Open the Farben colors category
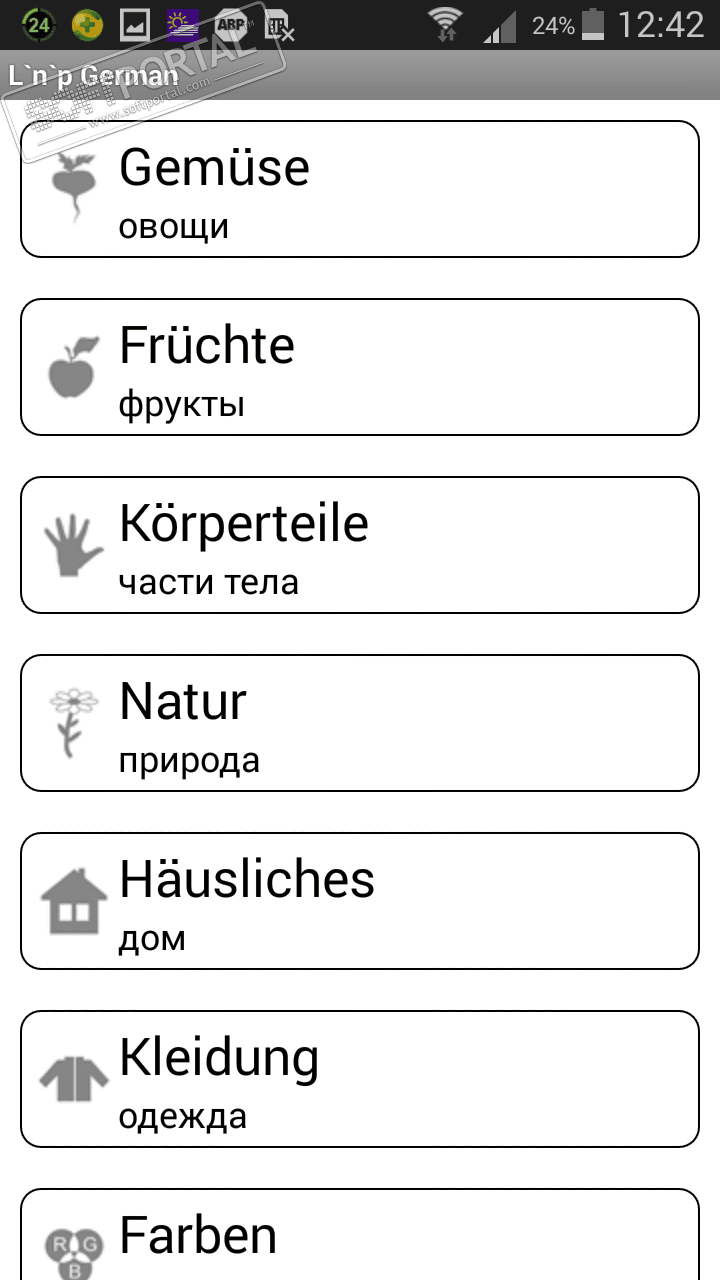 pos(359,1236)
